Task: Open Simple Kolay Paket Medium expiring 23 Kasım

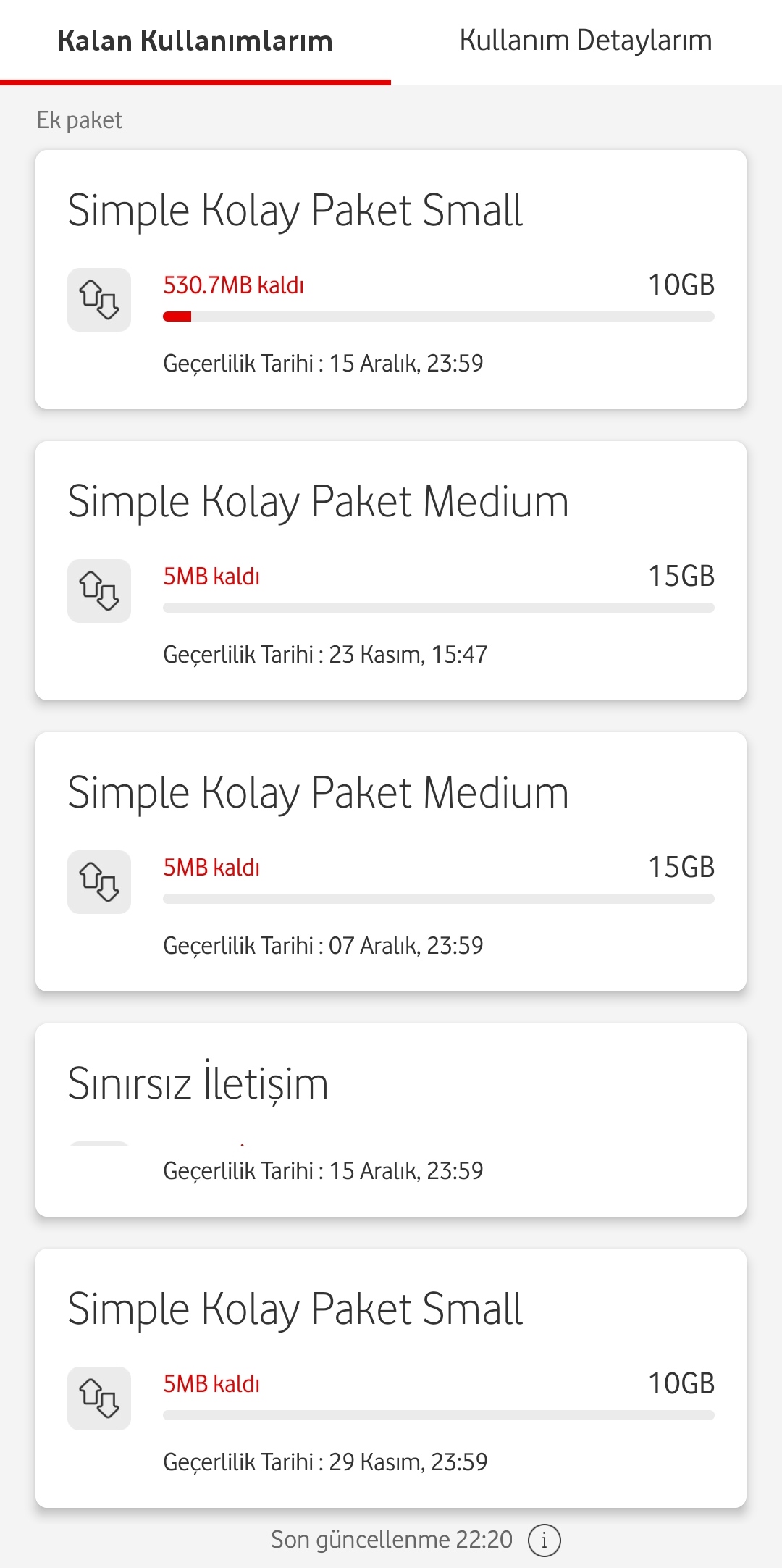Action: click(x=391, y=571)
